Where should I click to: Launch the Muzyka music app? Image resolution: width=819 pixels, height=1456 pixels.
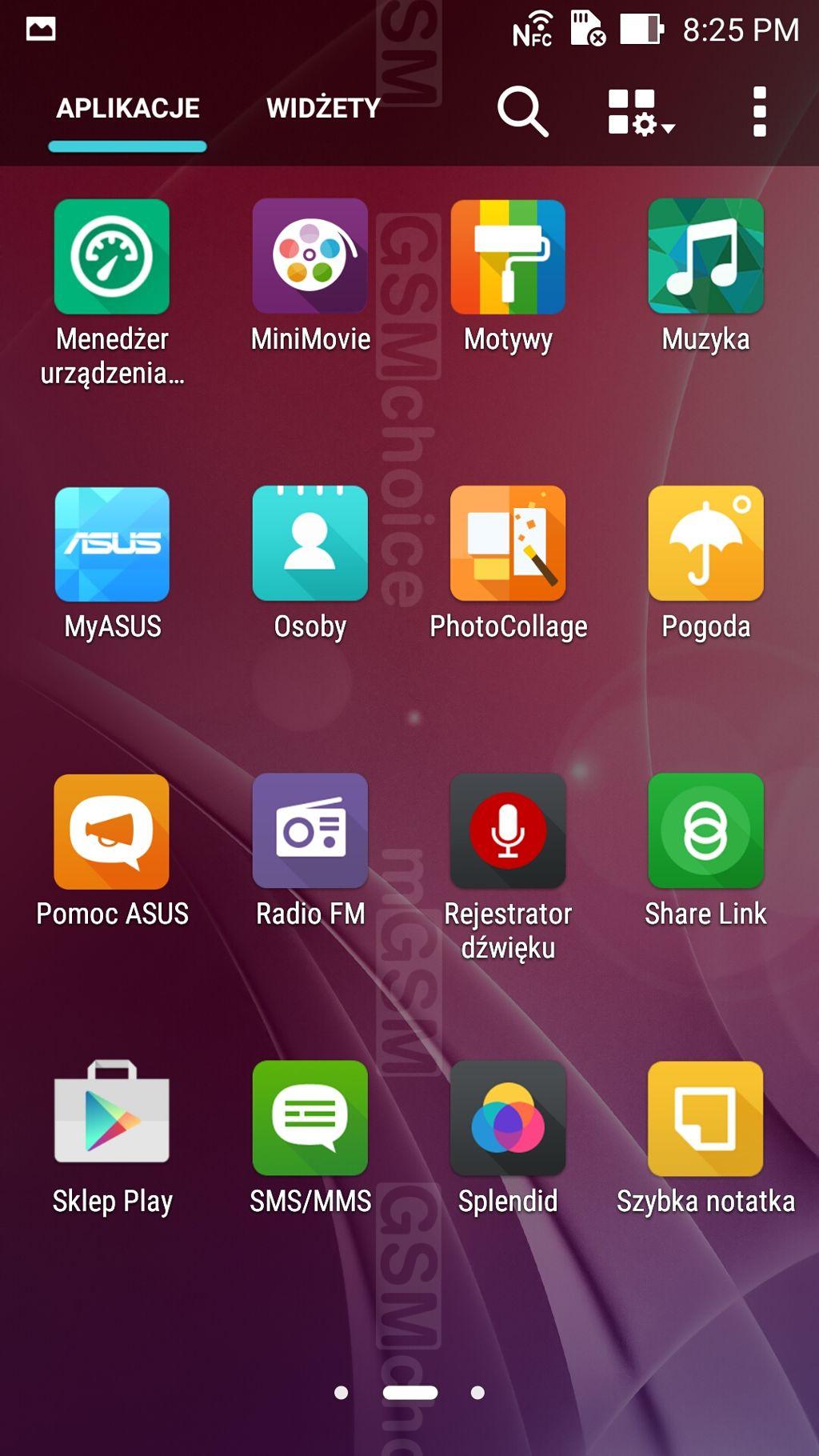705,257
